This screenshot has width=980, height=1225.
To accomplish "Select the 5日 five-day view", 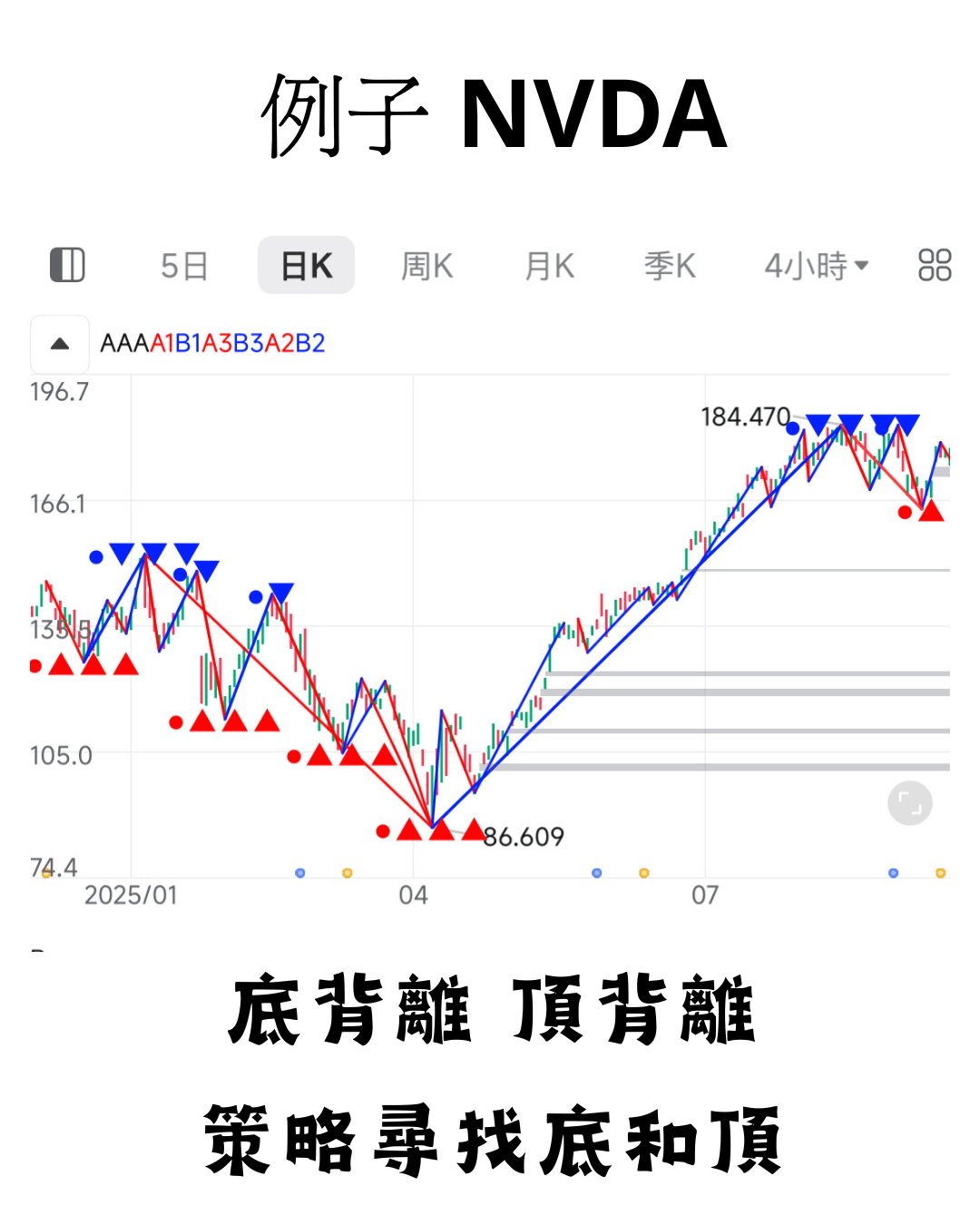I will pos(183,264).
